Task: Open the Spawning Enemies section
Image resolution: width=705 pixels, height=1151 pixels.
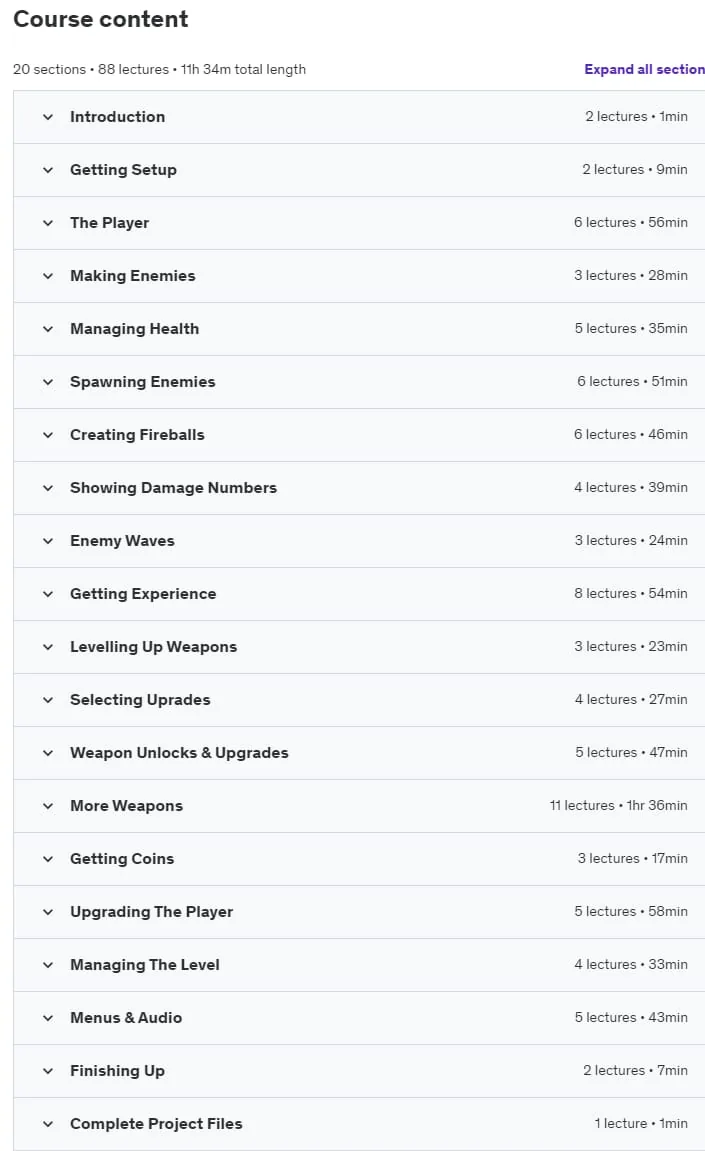Action: 359,382
